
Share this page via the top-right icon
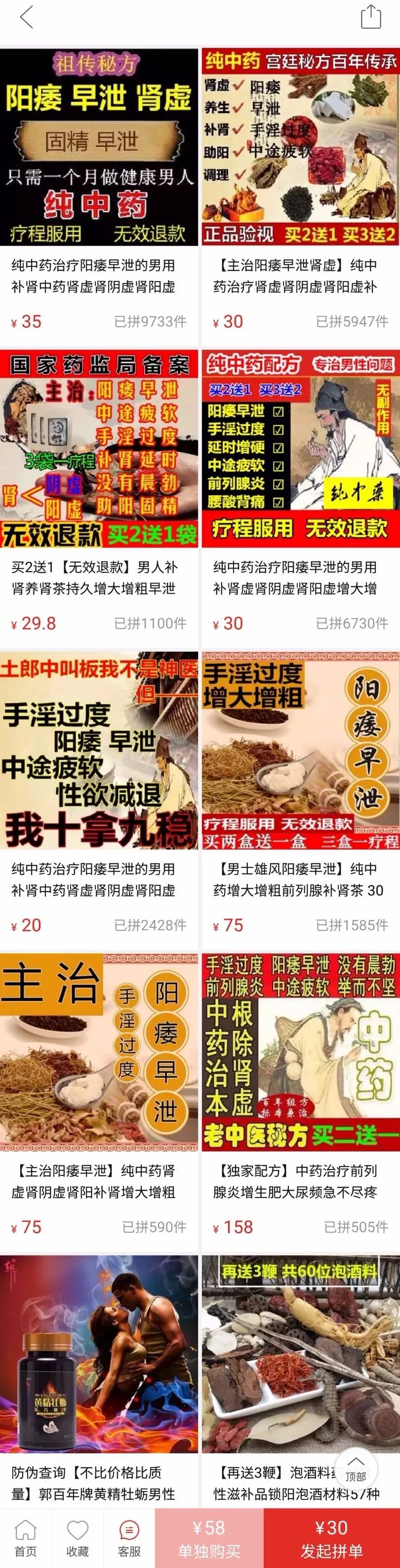tap(370, 17)
